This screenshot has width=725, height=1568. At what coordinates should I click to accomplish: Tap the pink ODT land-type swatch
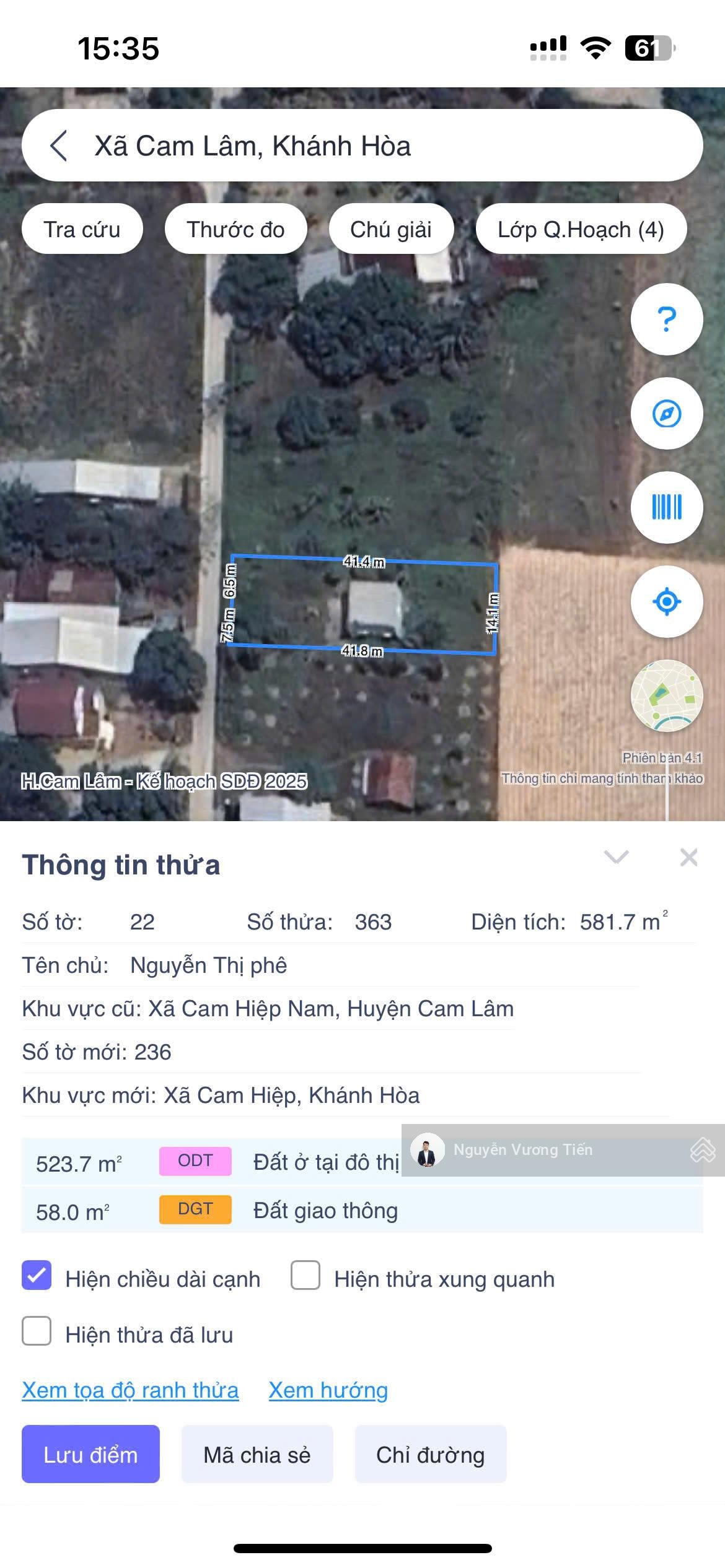(x=195, y=1161)
